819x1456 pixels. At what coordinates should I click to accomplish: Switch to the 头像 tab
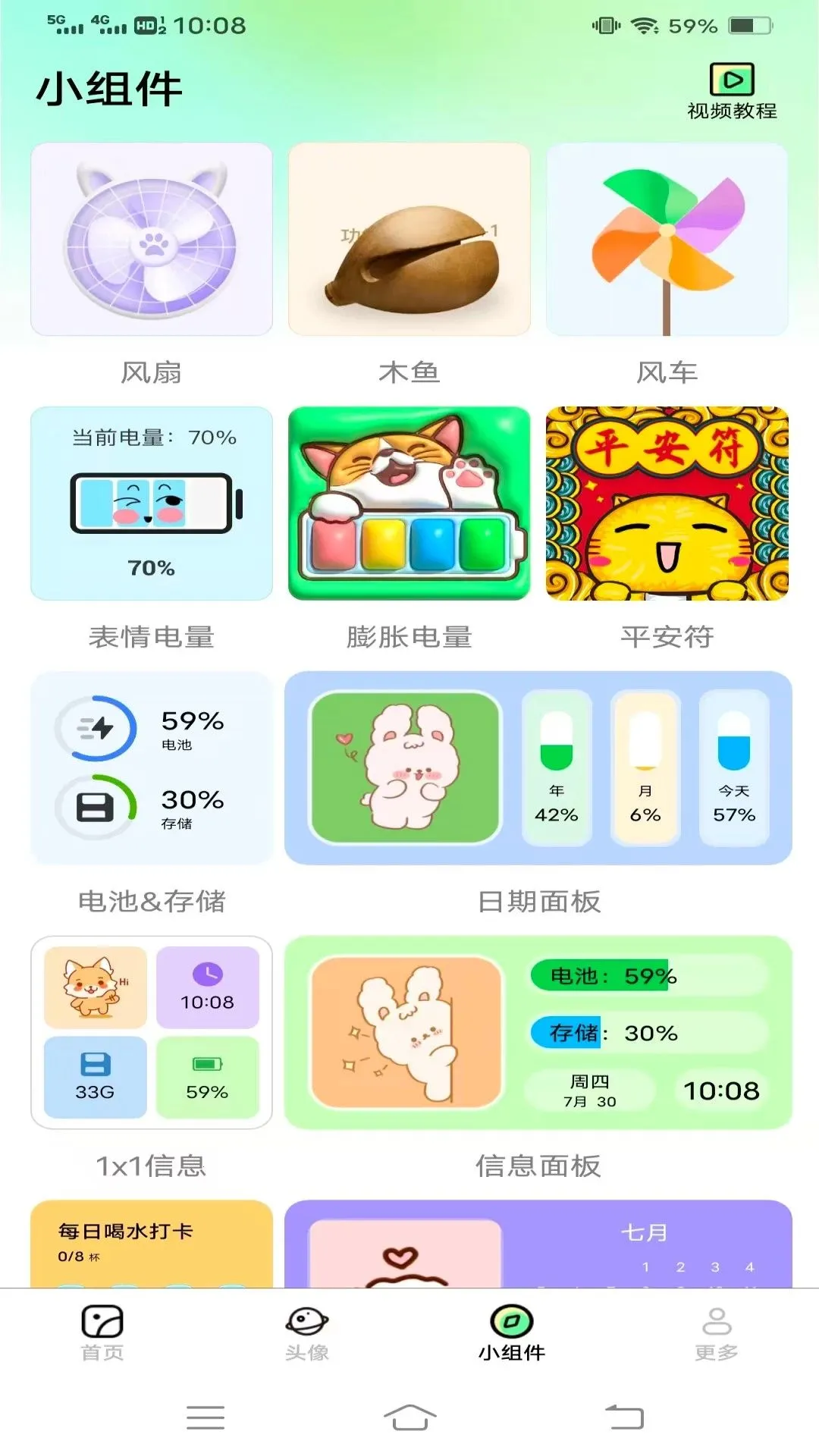coord(307,1333)
